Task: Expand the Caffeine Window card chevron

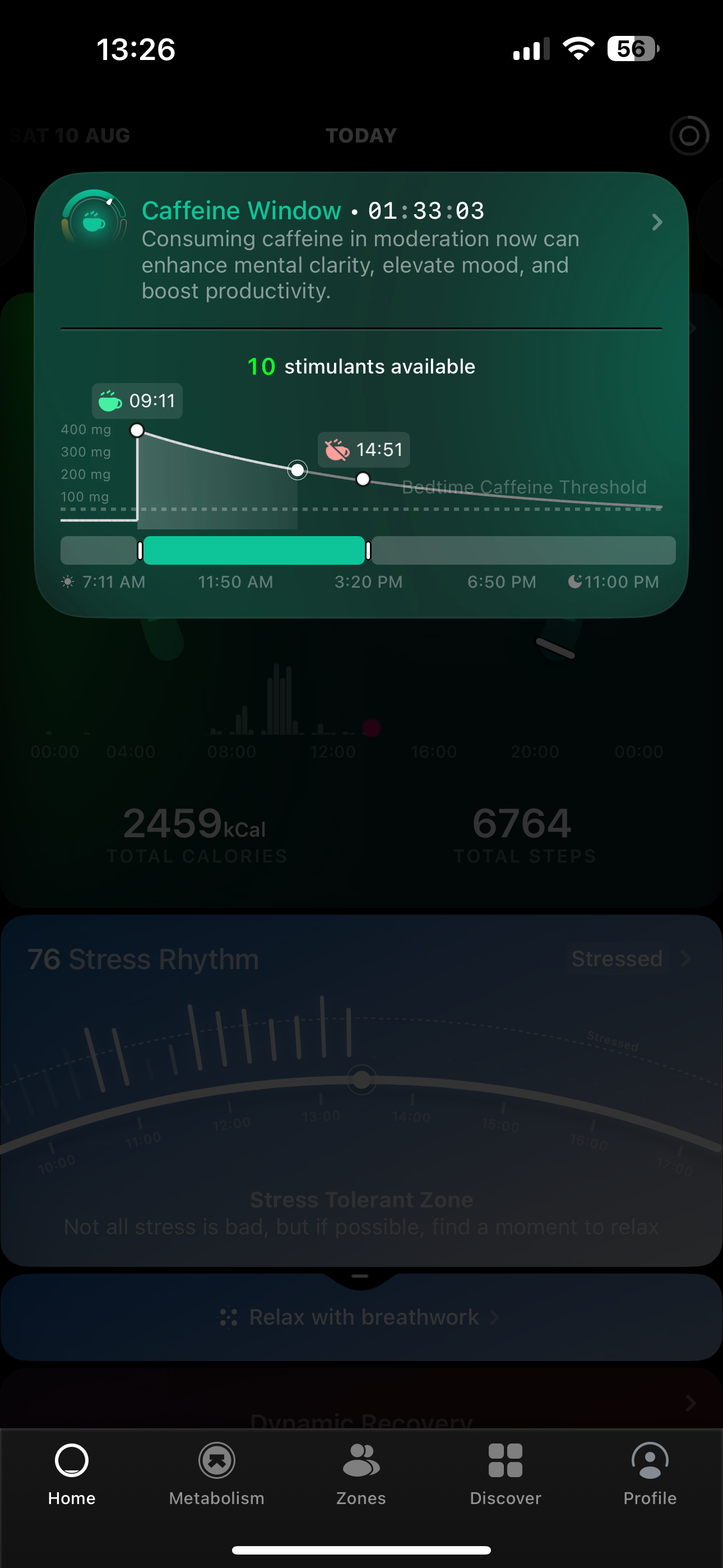Action: coord(657,222)
